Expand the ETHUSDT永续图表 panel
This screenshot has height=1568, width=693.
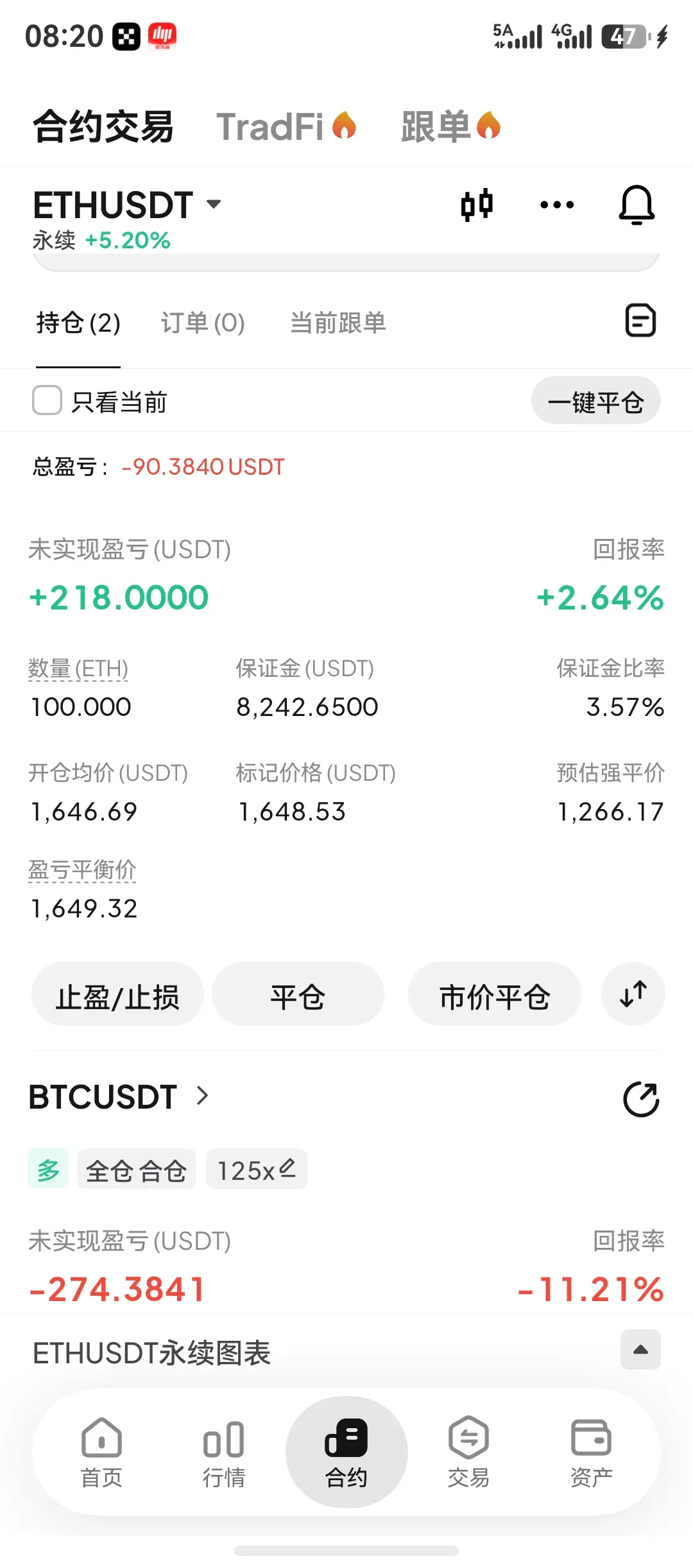pos(640,1350)
